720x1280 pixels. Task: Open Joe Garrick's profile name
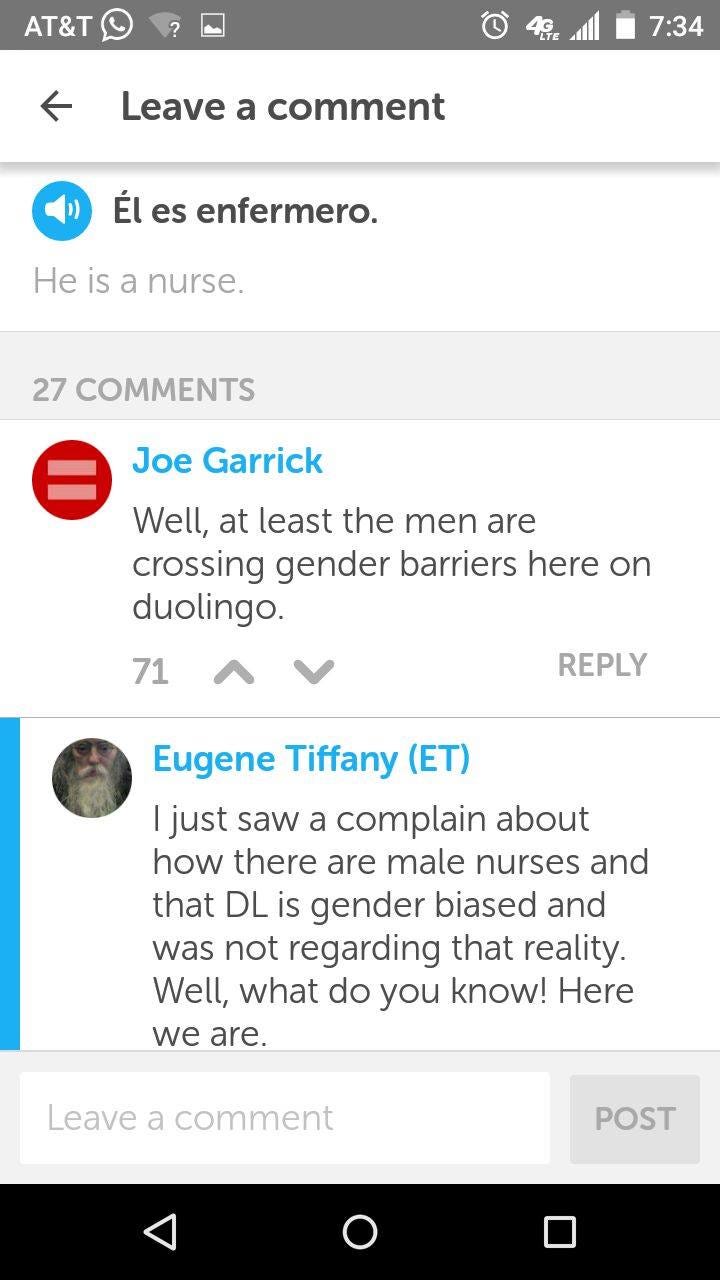click(x=227, y=460)
